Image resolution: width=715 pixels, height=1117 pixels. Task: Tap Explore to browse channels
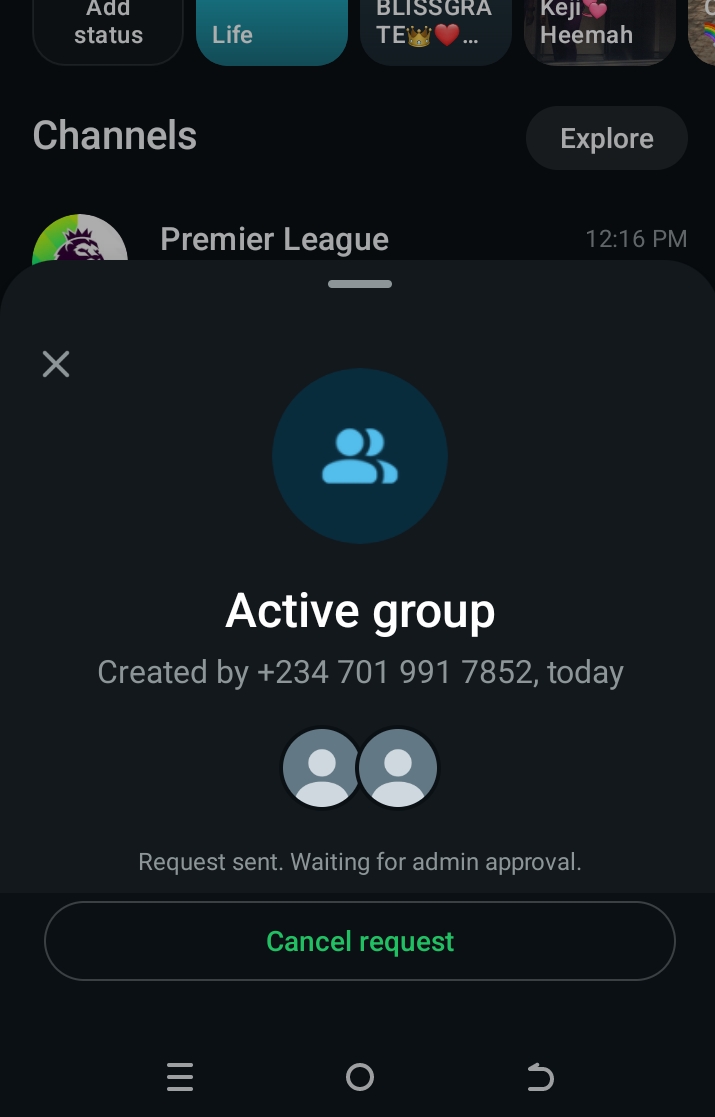pyautogui.click(x=606, y=138)
